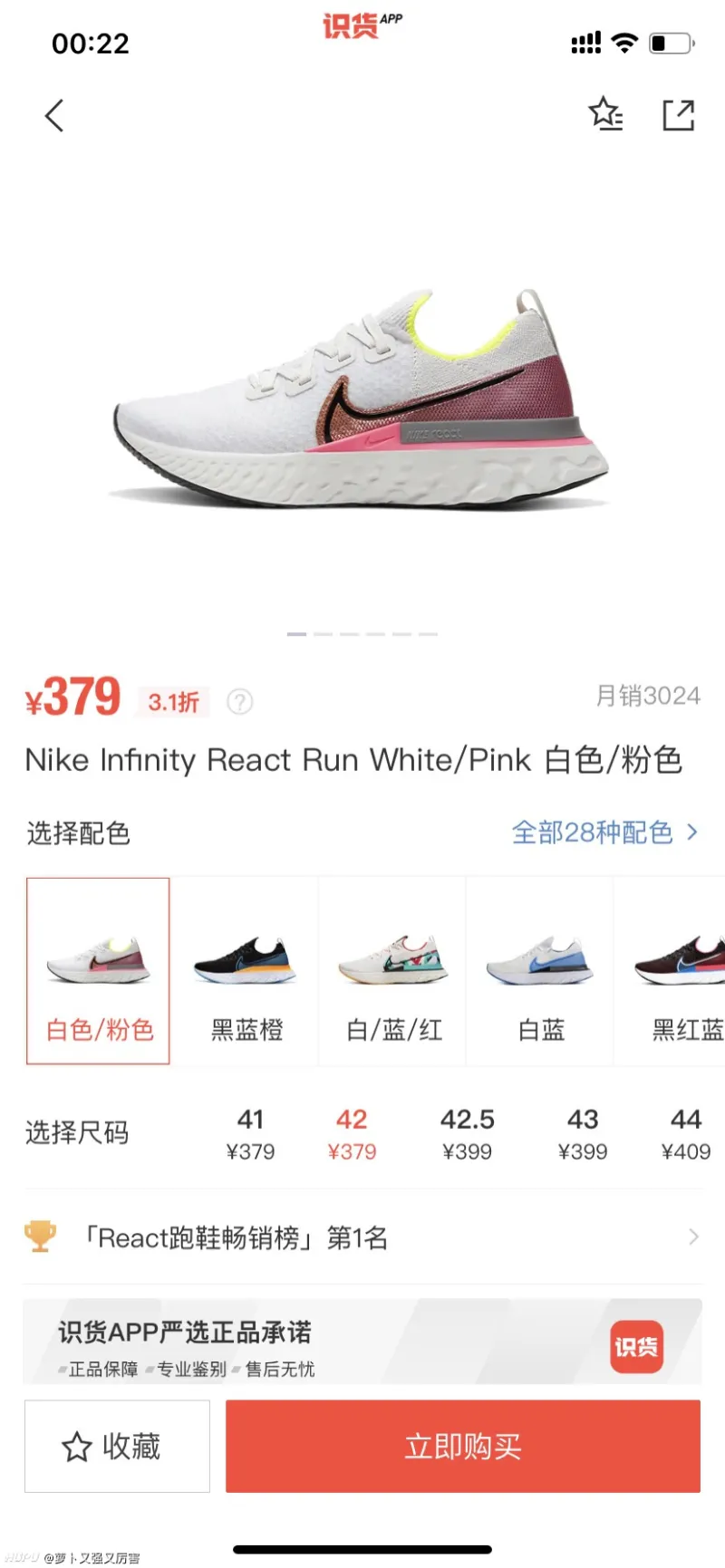Open discount help question mark icon
Image resolution: width=725 pixels, height=1568 pixels.
point(239,702)
